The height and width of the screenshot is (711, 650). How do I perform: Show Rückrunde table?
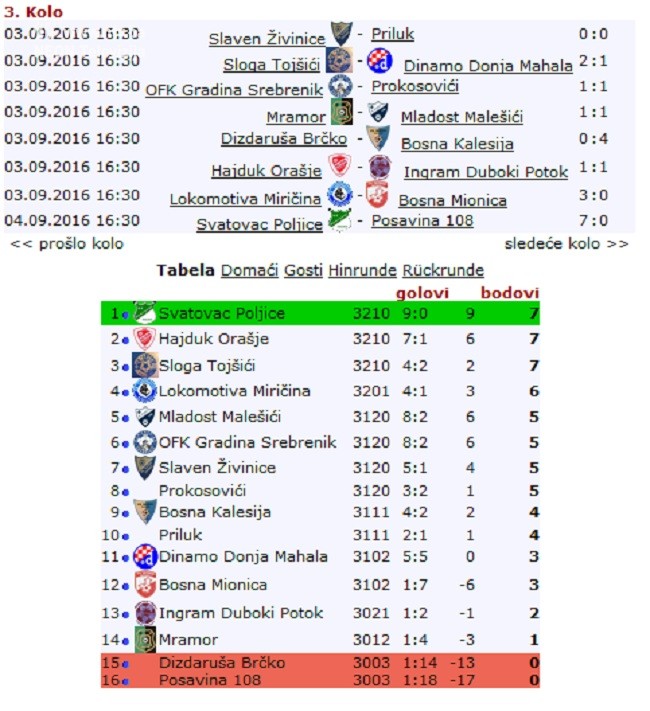click(443, 270)
